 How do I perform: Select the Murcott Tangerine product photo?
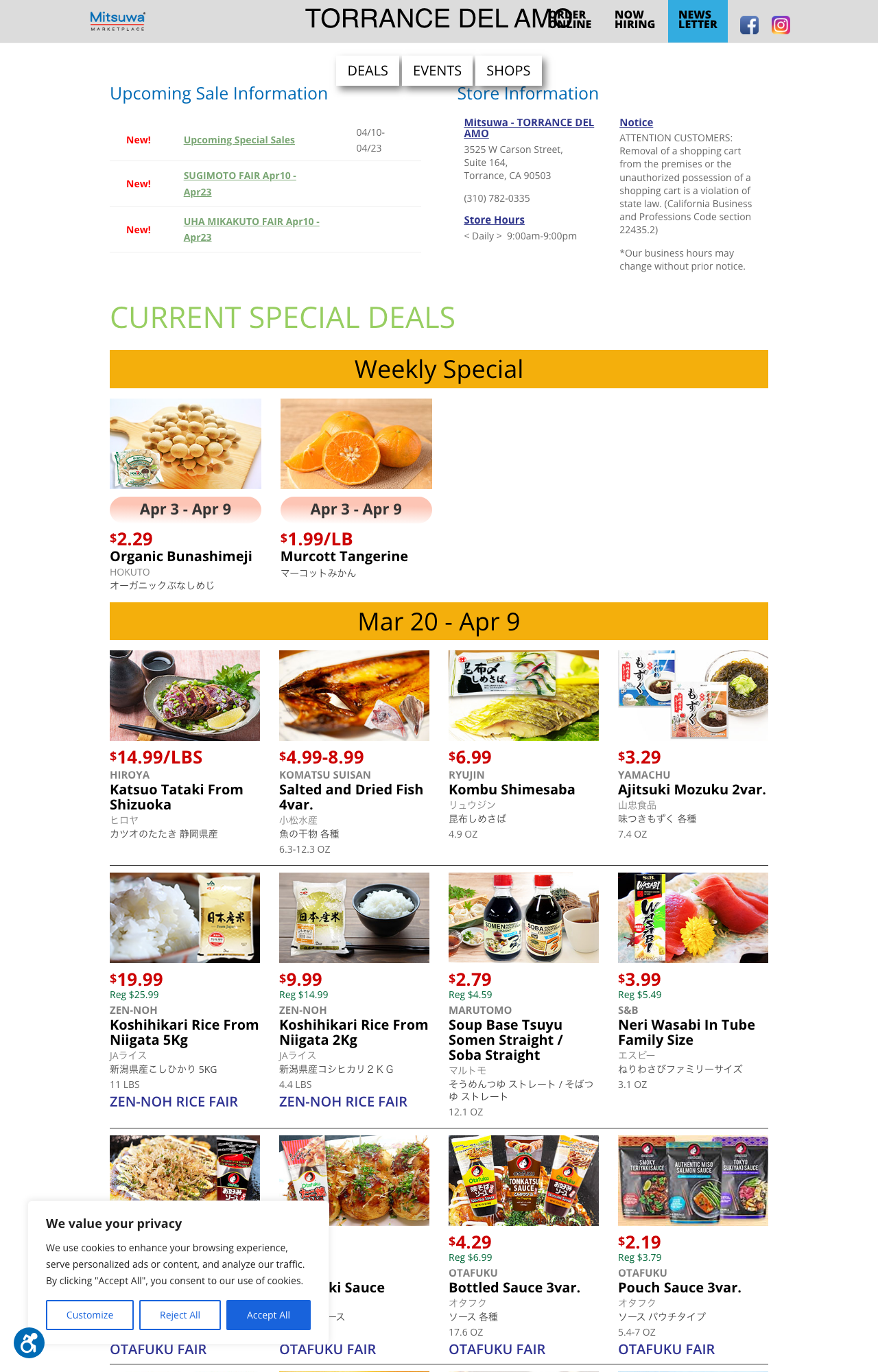355,443
